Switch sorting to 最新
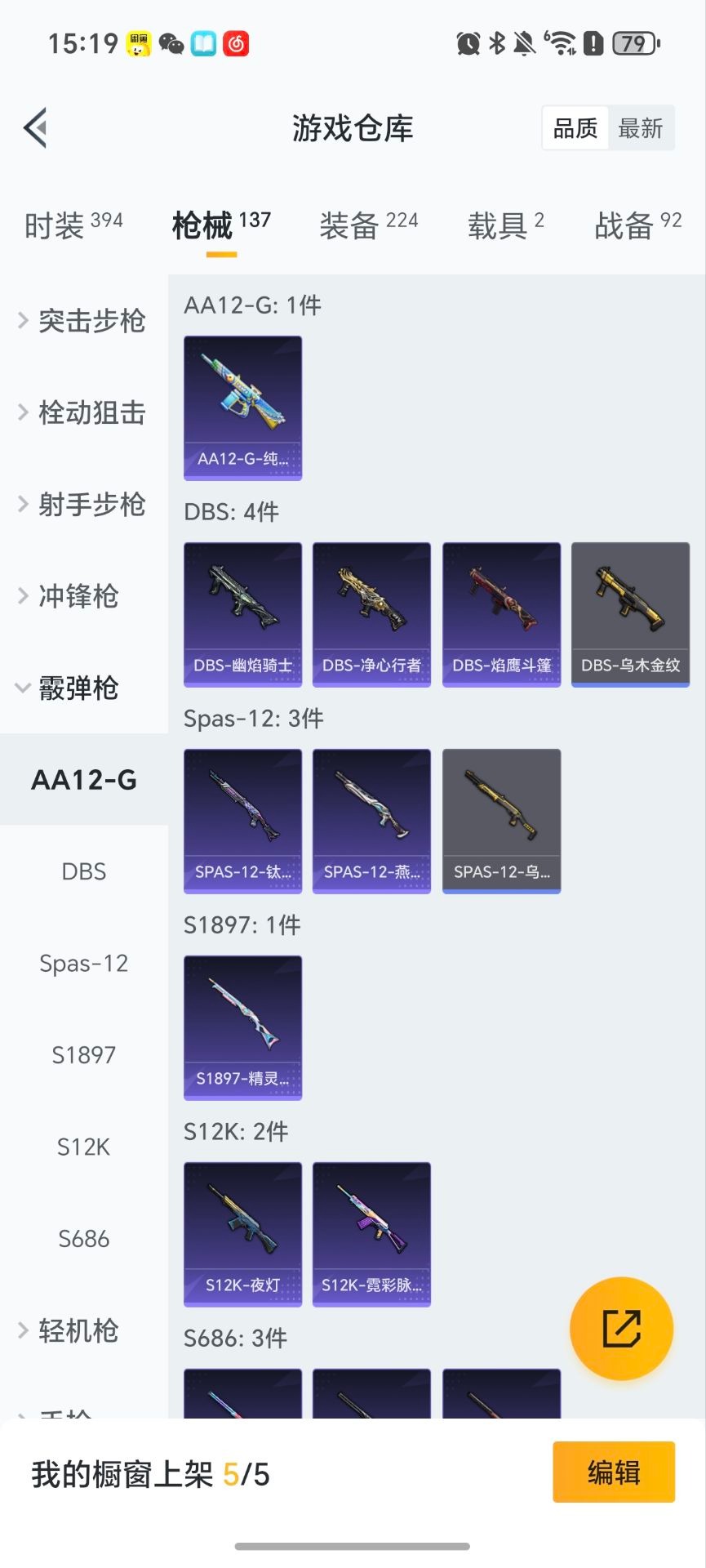The width and height of the screenshot is (706, 1568). tap(642, 128)
